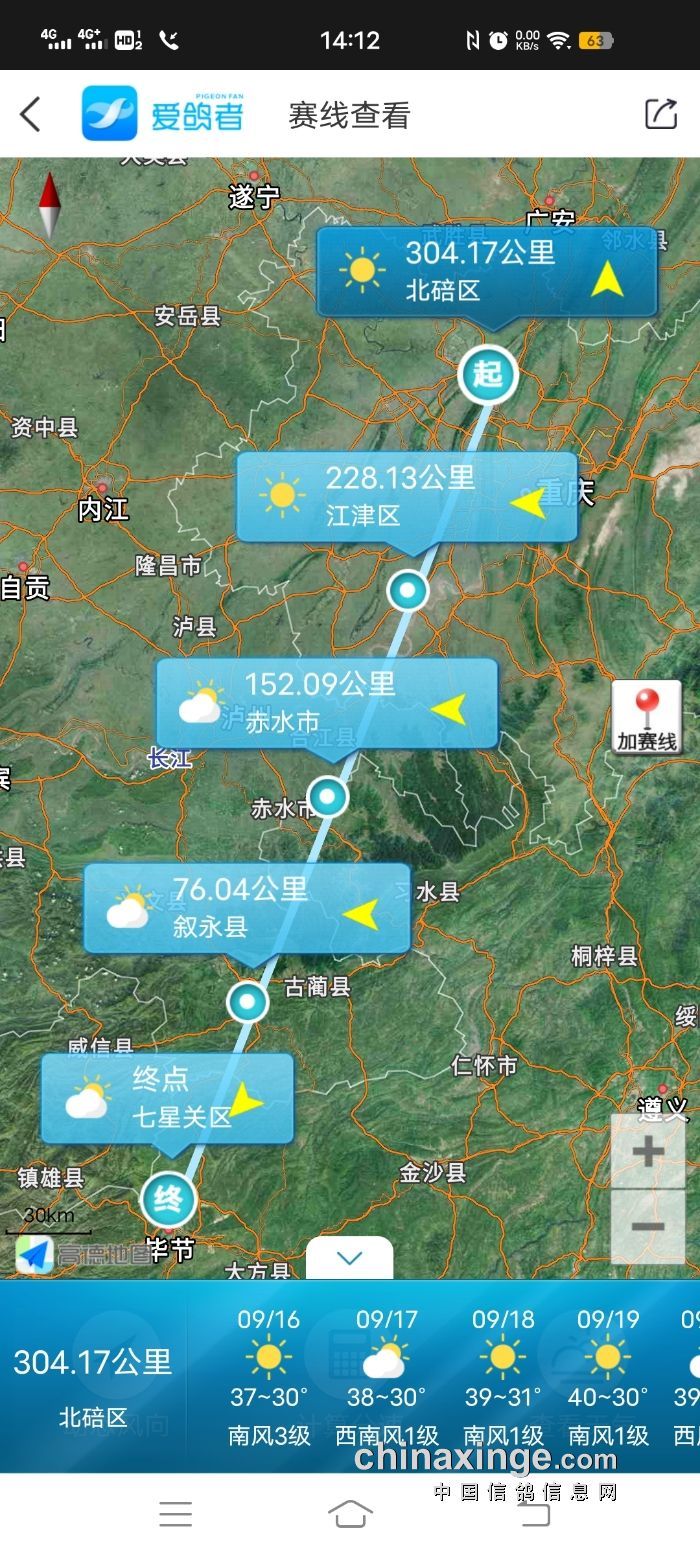Viewport: 700px width, 1555px height.
Task: Open the 228.13公里 江津区 weather bubble
Action: (407, 497)
